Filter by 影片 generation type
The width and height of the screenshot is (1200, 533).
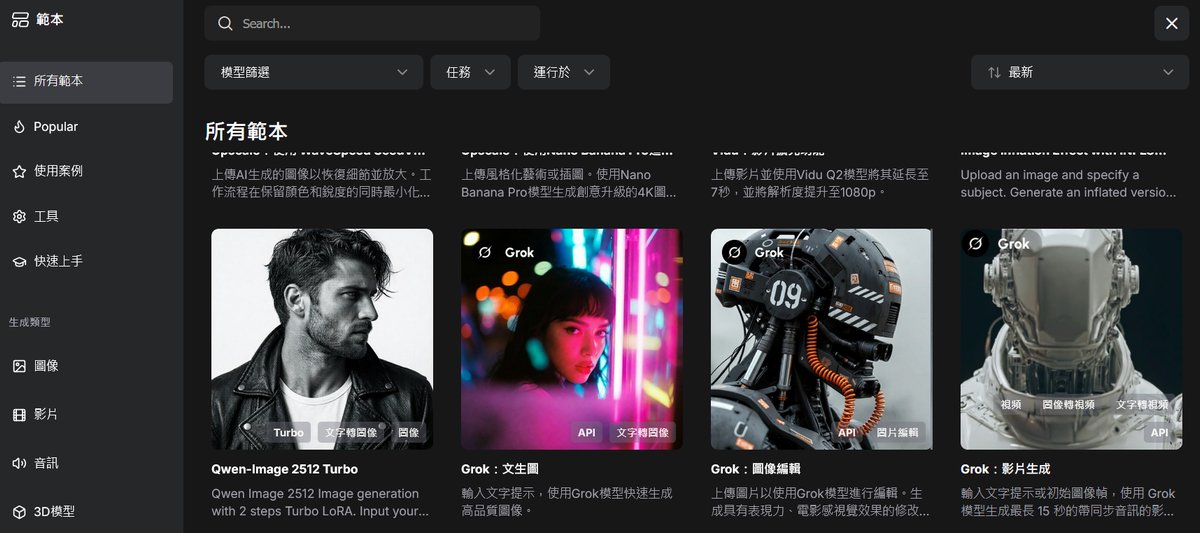[46, 414]
